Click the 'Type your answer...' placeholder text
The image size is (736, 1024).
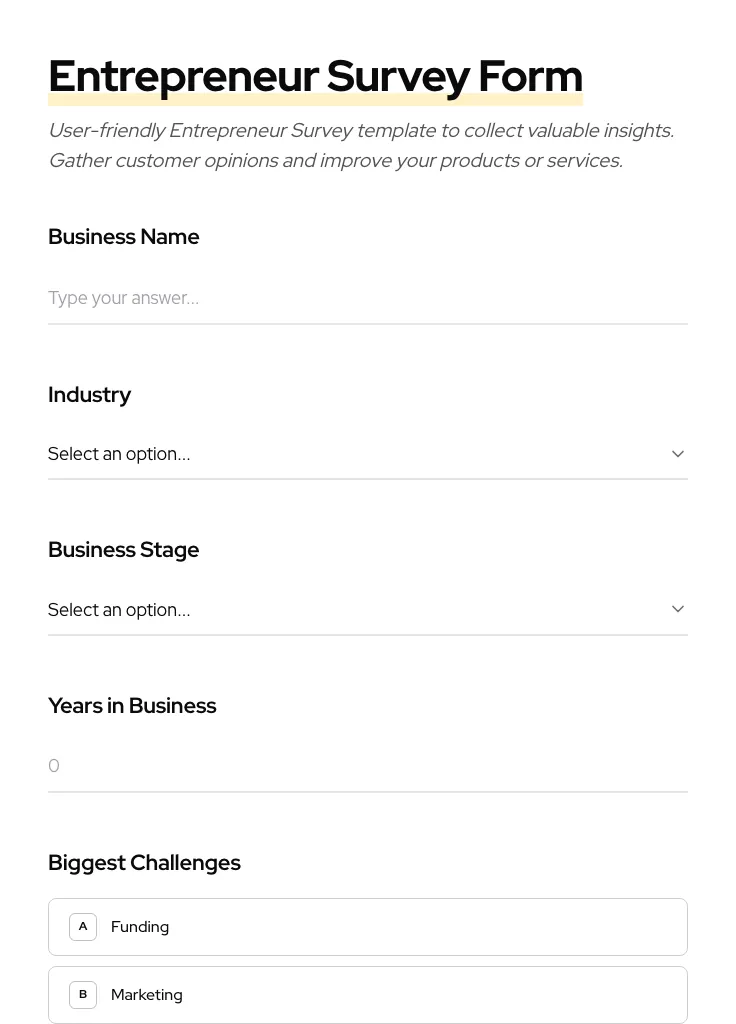pos(123,298)
